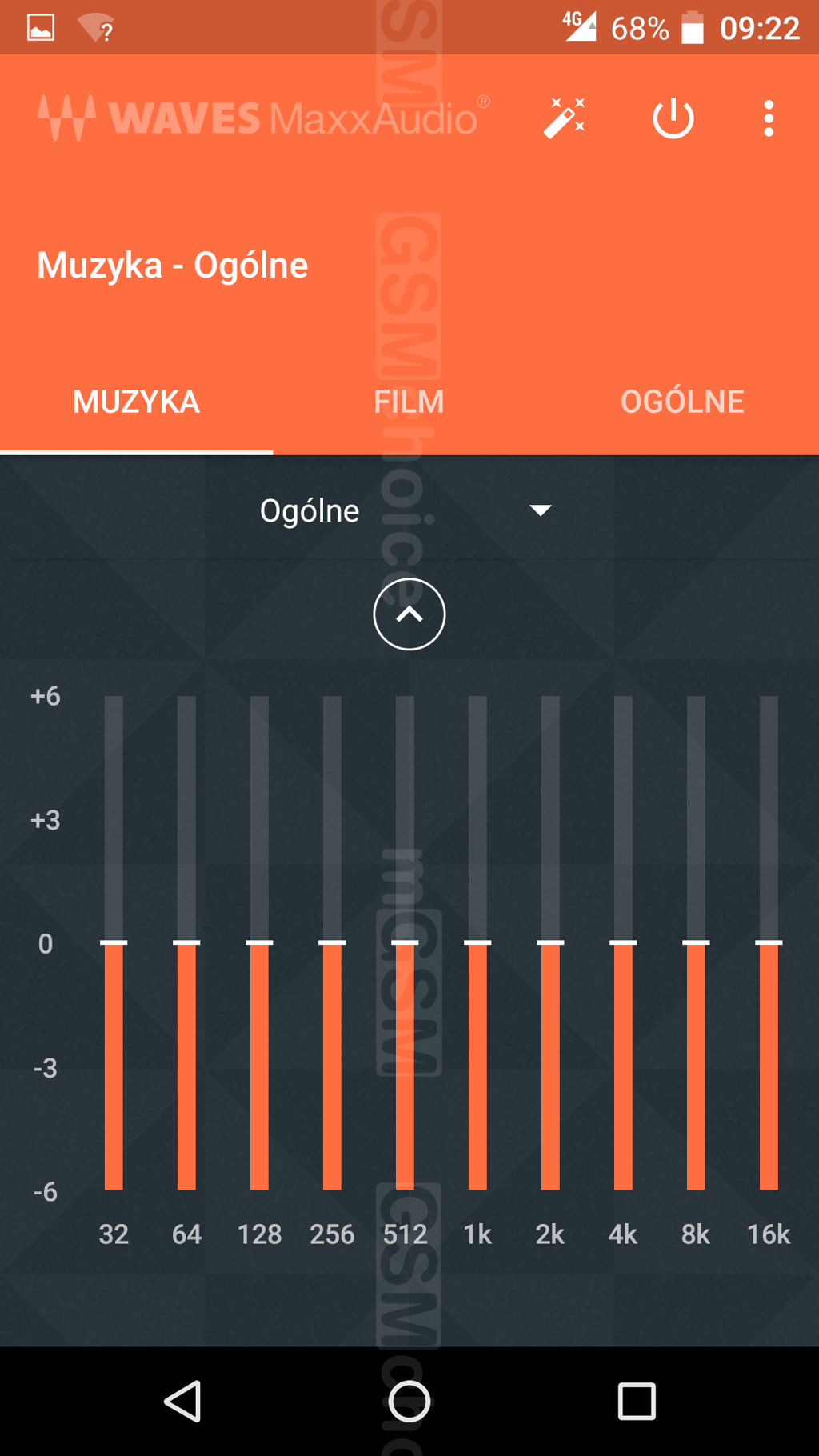Switch to the FILM tab
The image size is (819, 1456).
409,402
